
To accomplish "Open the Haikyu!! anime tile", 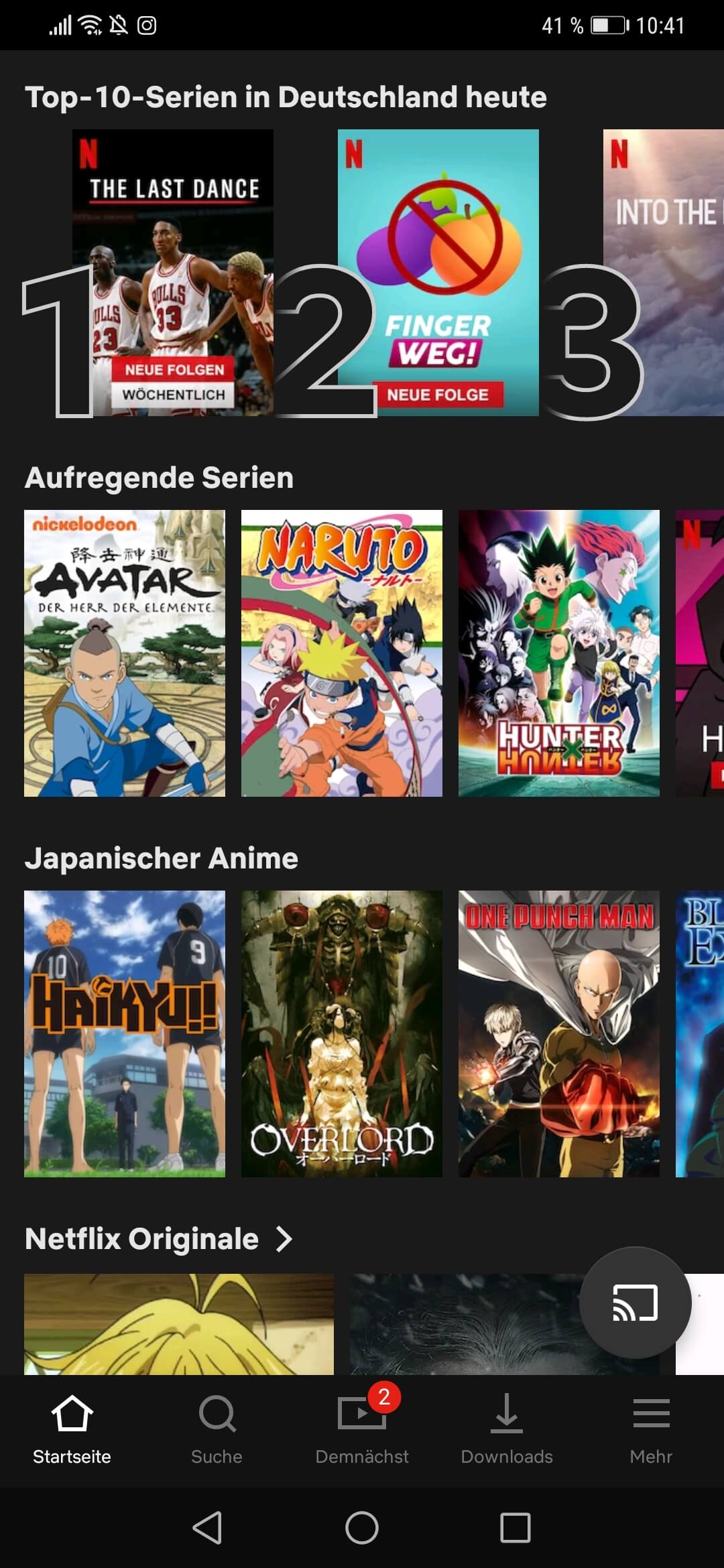I will pos(125,1033).
